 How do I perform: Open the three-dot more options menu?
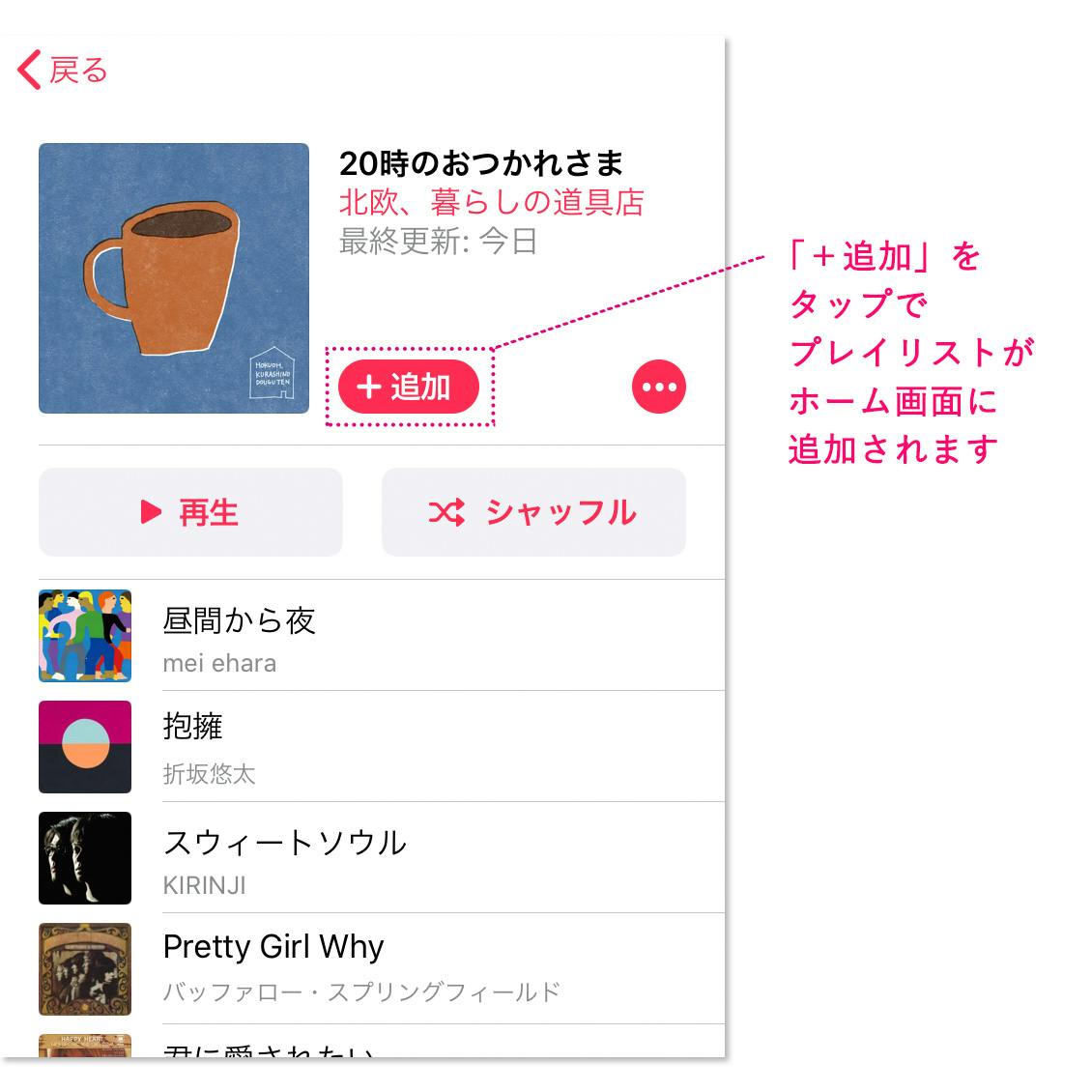[x=658, y=388]
